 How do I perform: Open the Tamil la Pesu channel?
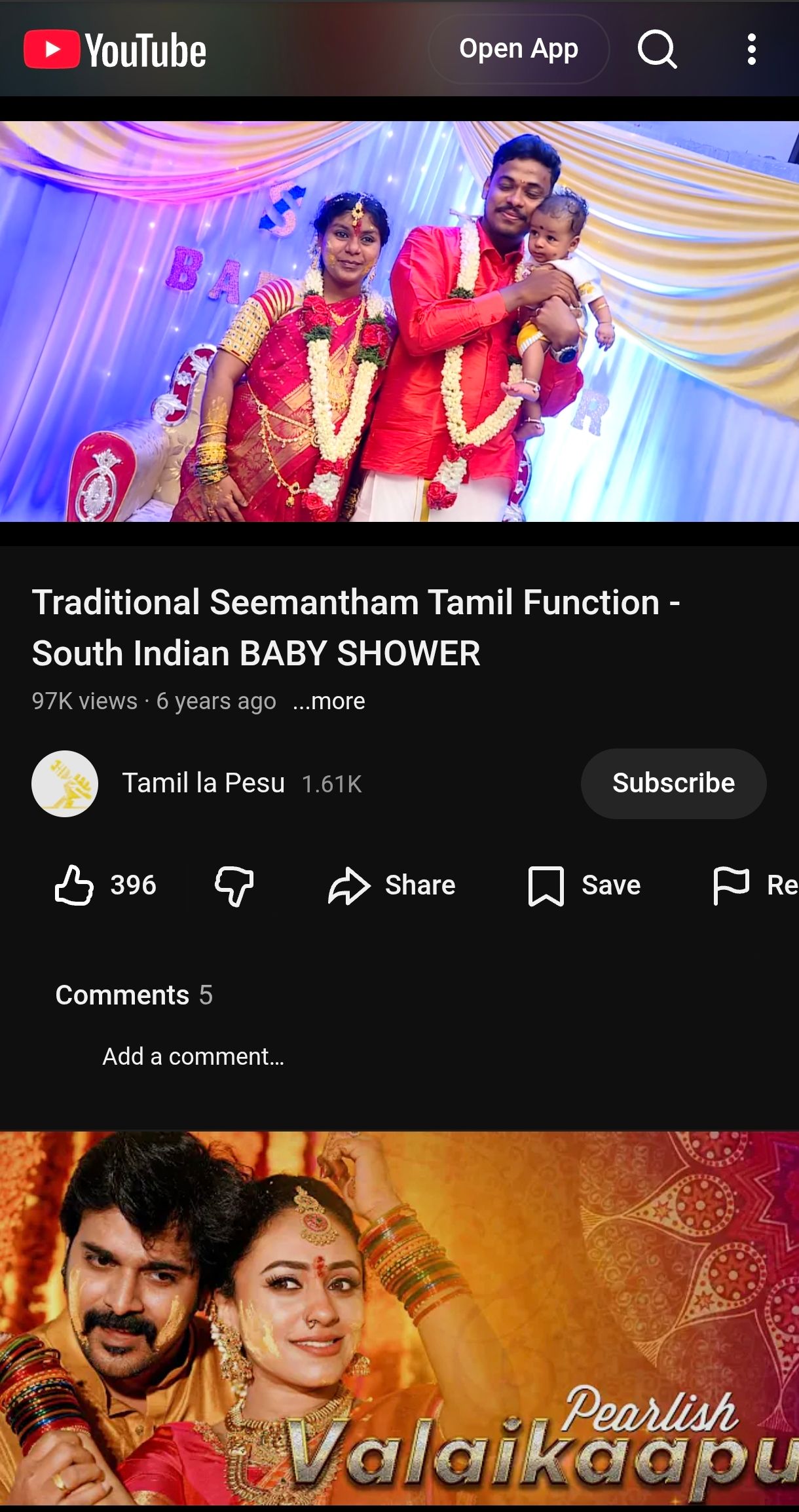[x=203, y=783]
